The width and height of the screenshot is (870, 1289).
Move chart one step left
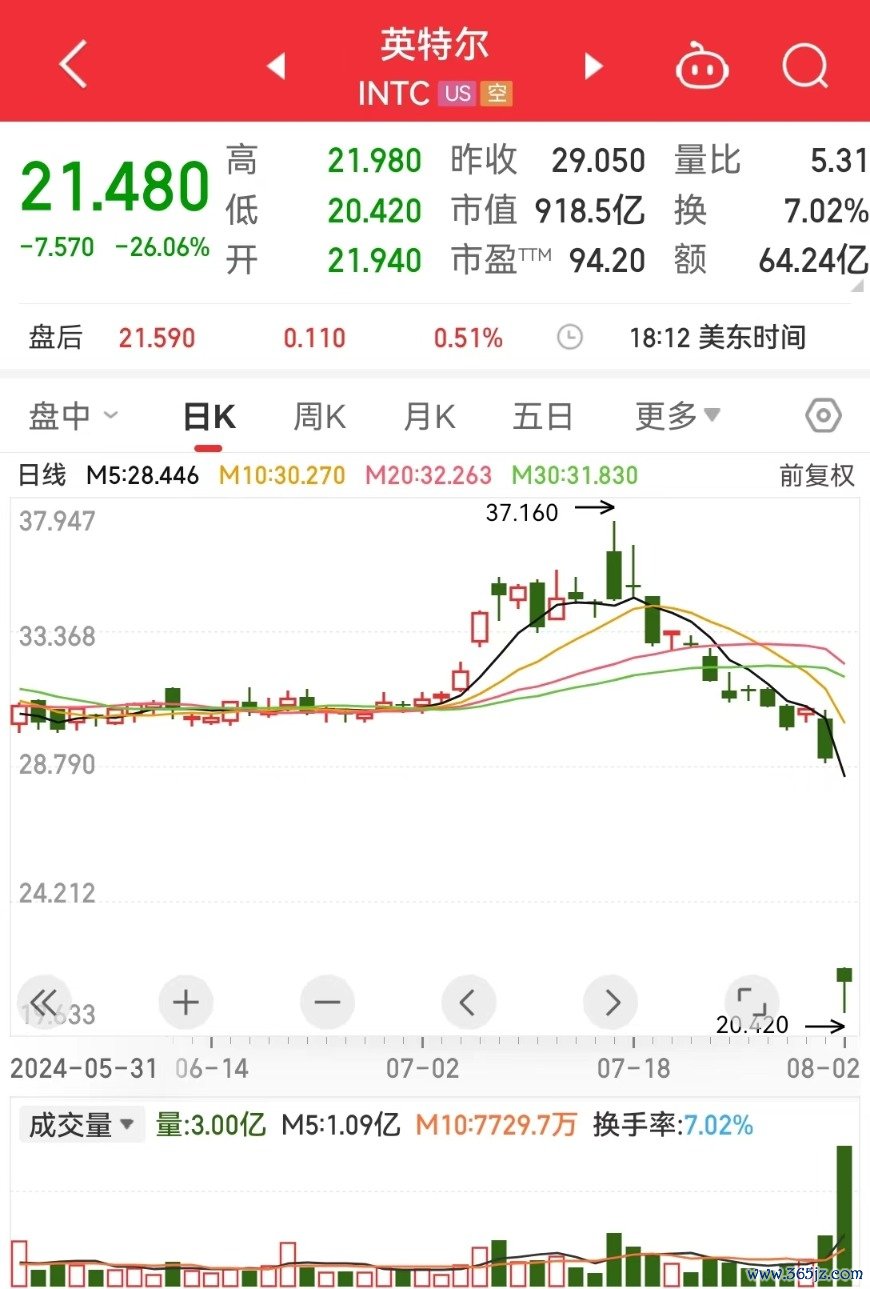pyautogui.click(x=469, y=1002)
